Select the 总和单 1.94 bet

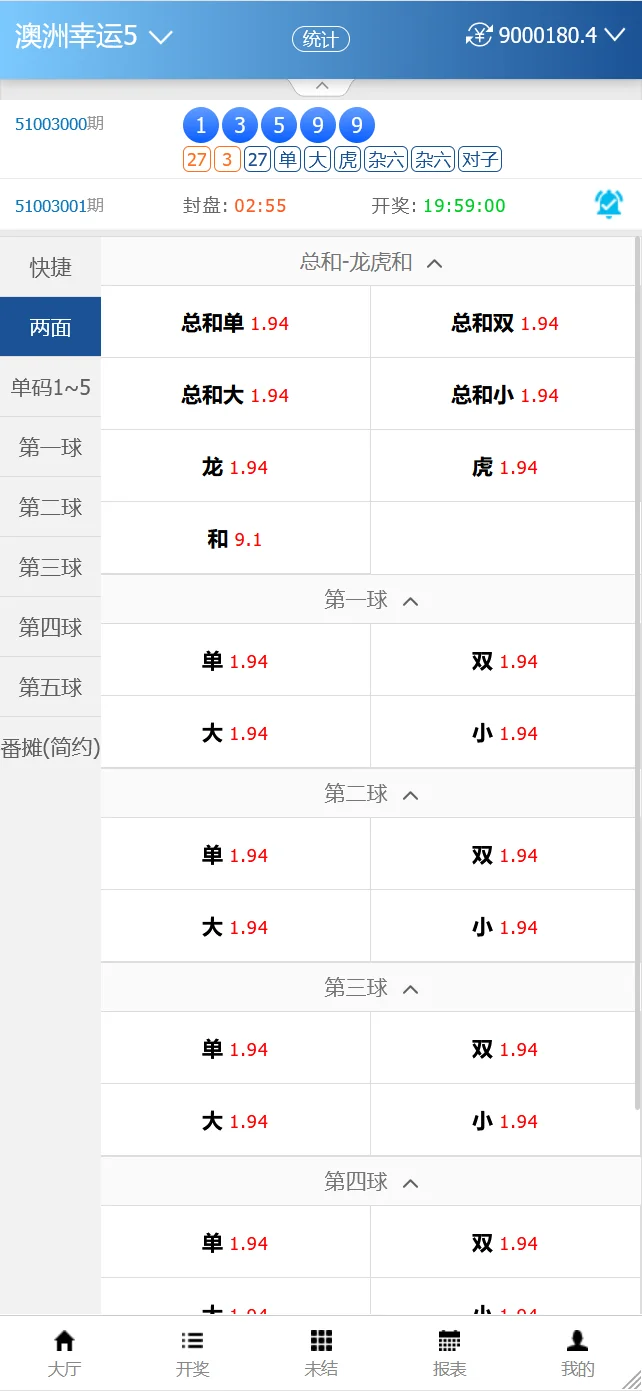tap(235, 323)
